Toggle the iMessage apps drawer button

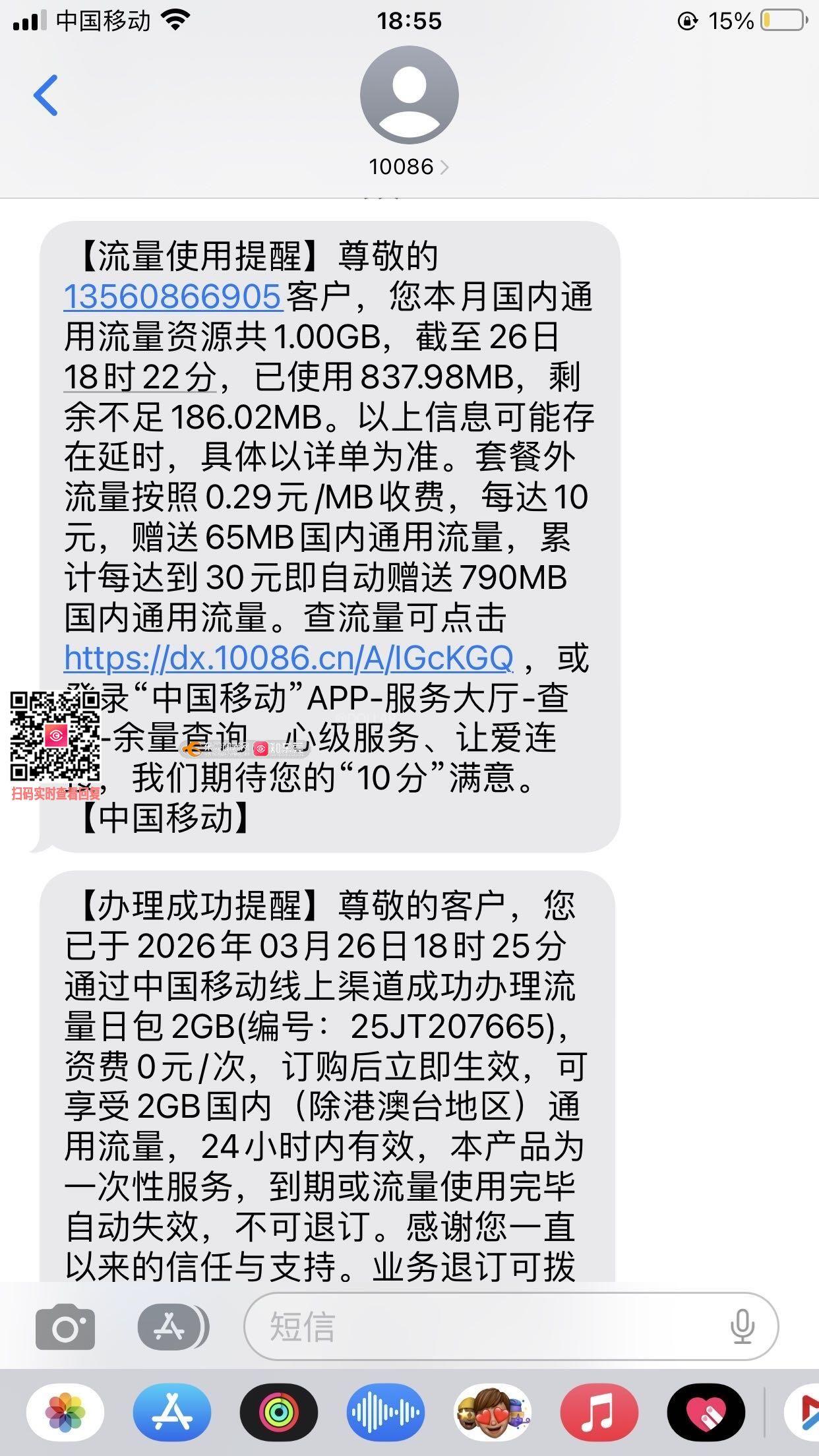click(x=171, y=1325)
